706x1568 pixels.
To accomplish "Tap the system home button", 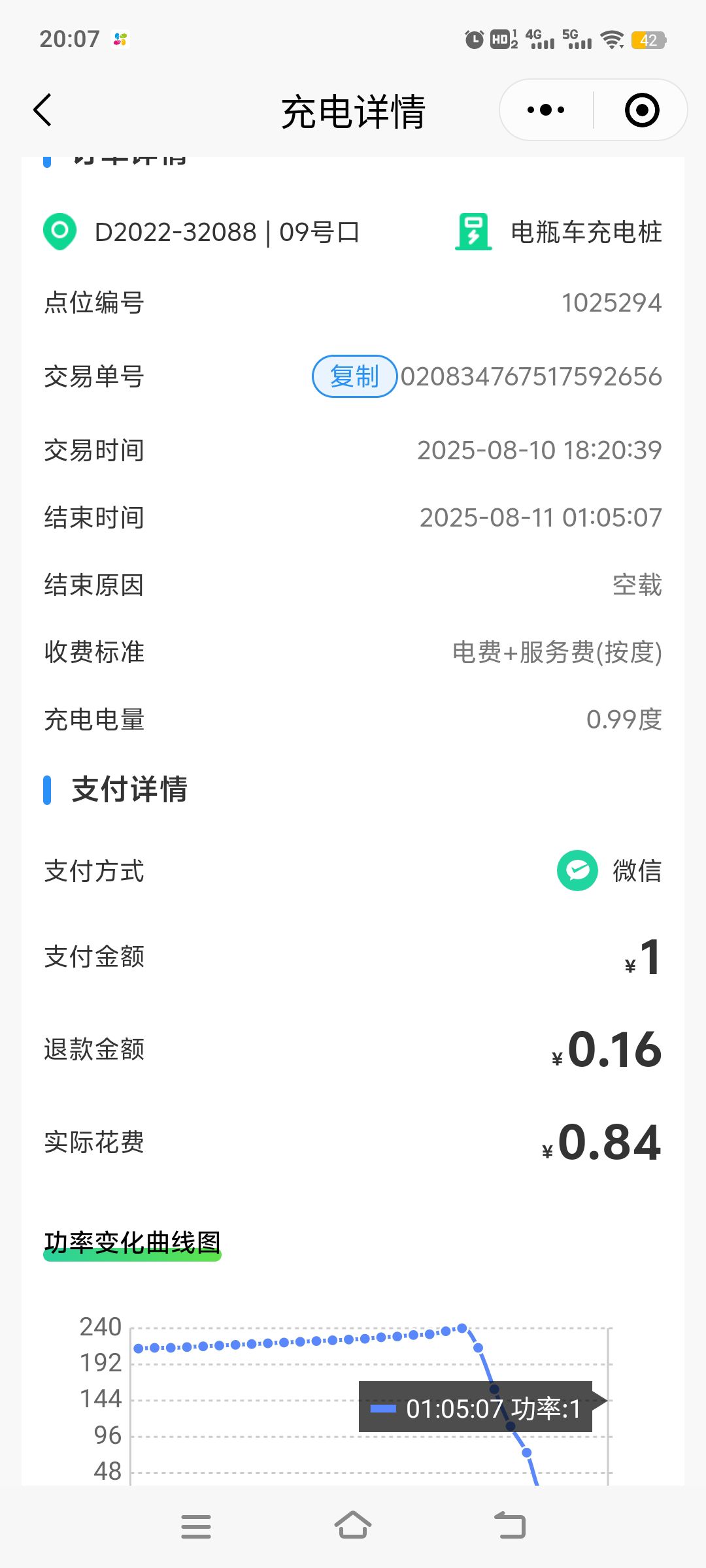I will click(x=353, y=1526).
